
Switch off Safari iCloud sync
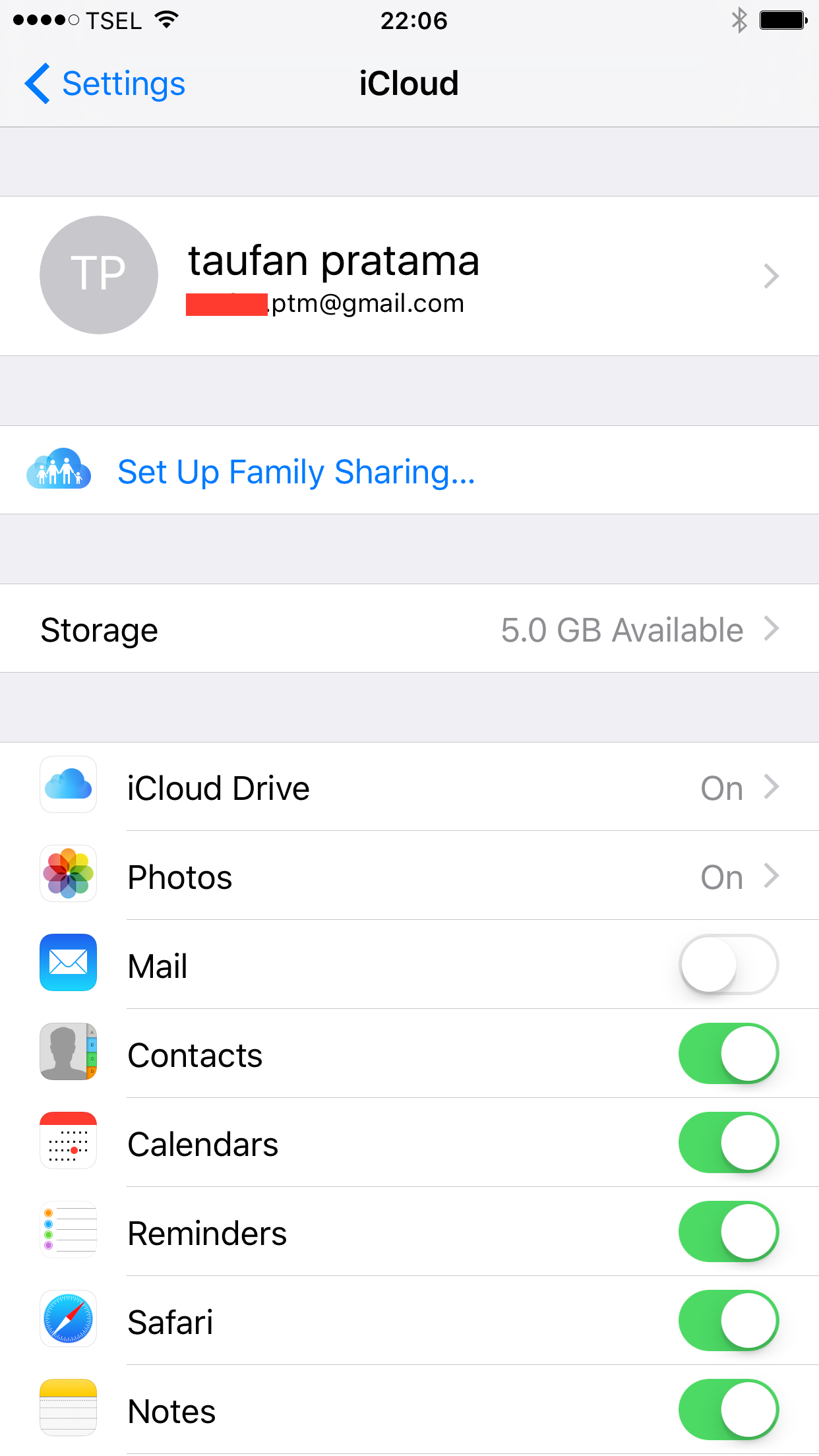pos(728,1321)
